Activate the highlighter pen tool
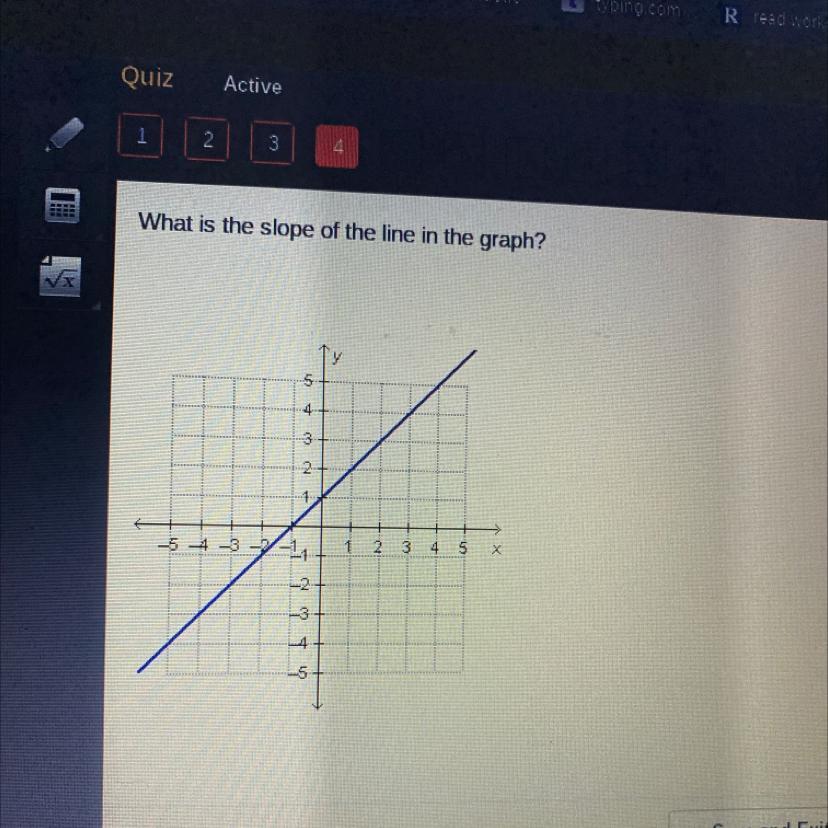Image resolution: width=828 pixels, height=828 pixels. (x=65, y=134)
